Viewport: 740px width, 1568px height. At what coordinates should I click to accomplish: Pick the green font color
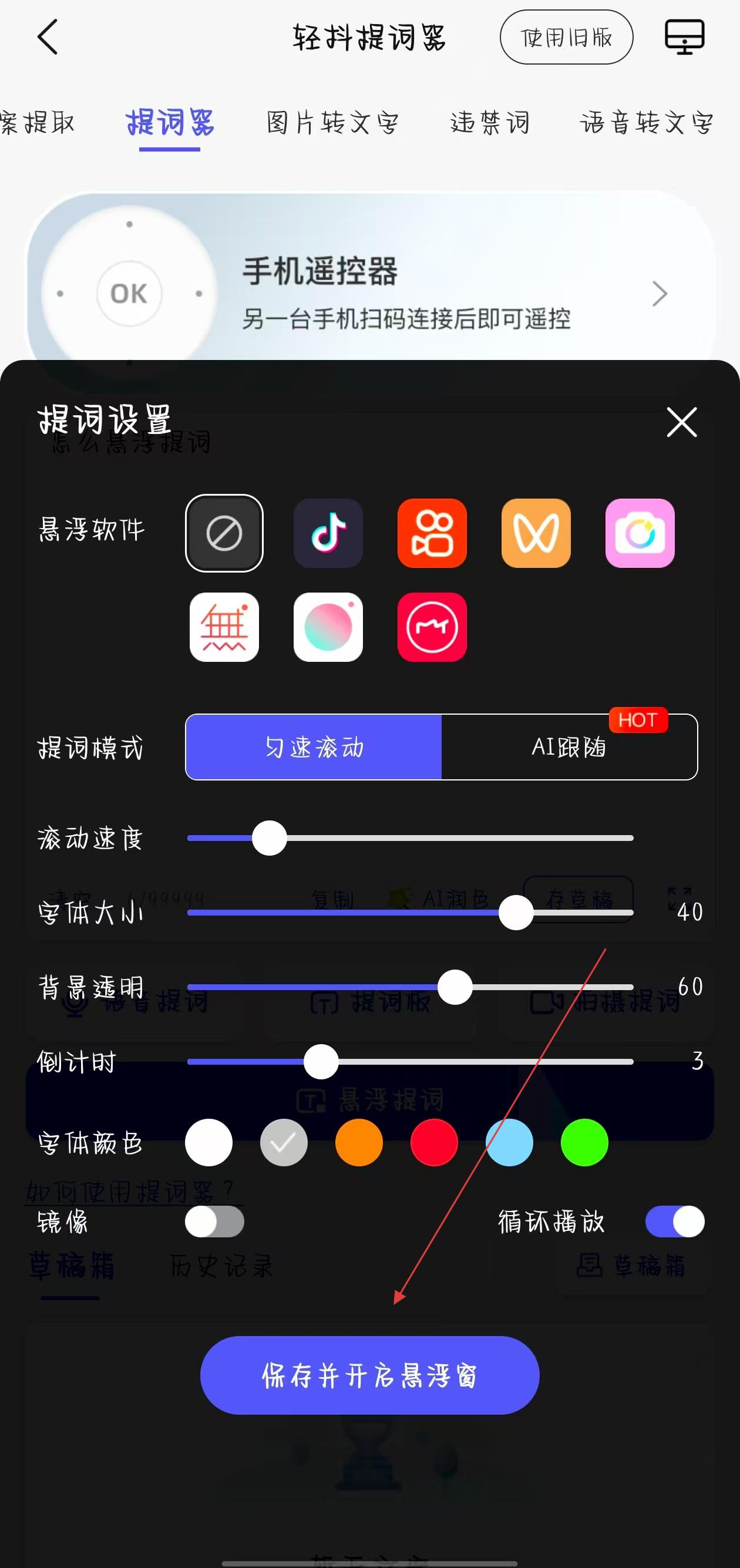(x=584, y=1142)
